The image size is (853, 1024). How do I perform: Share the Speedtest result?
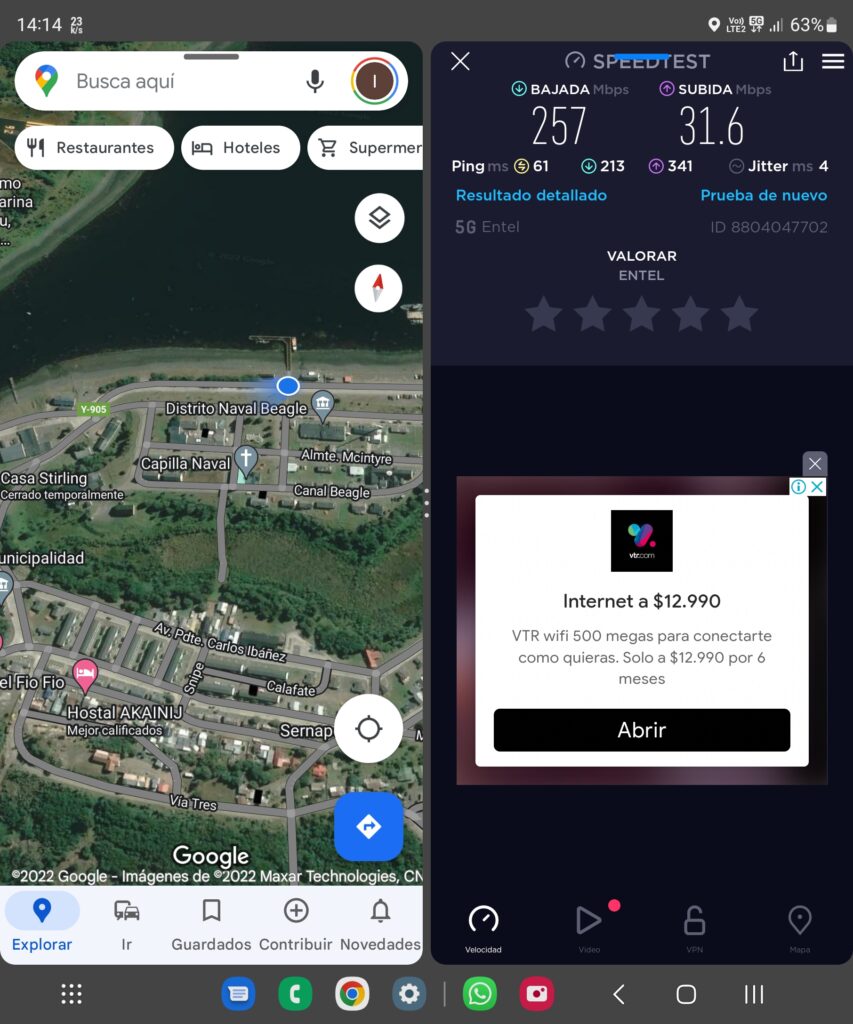coord(793,61)
